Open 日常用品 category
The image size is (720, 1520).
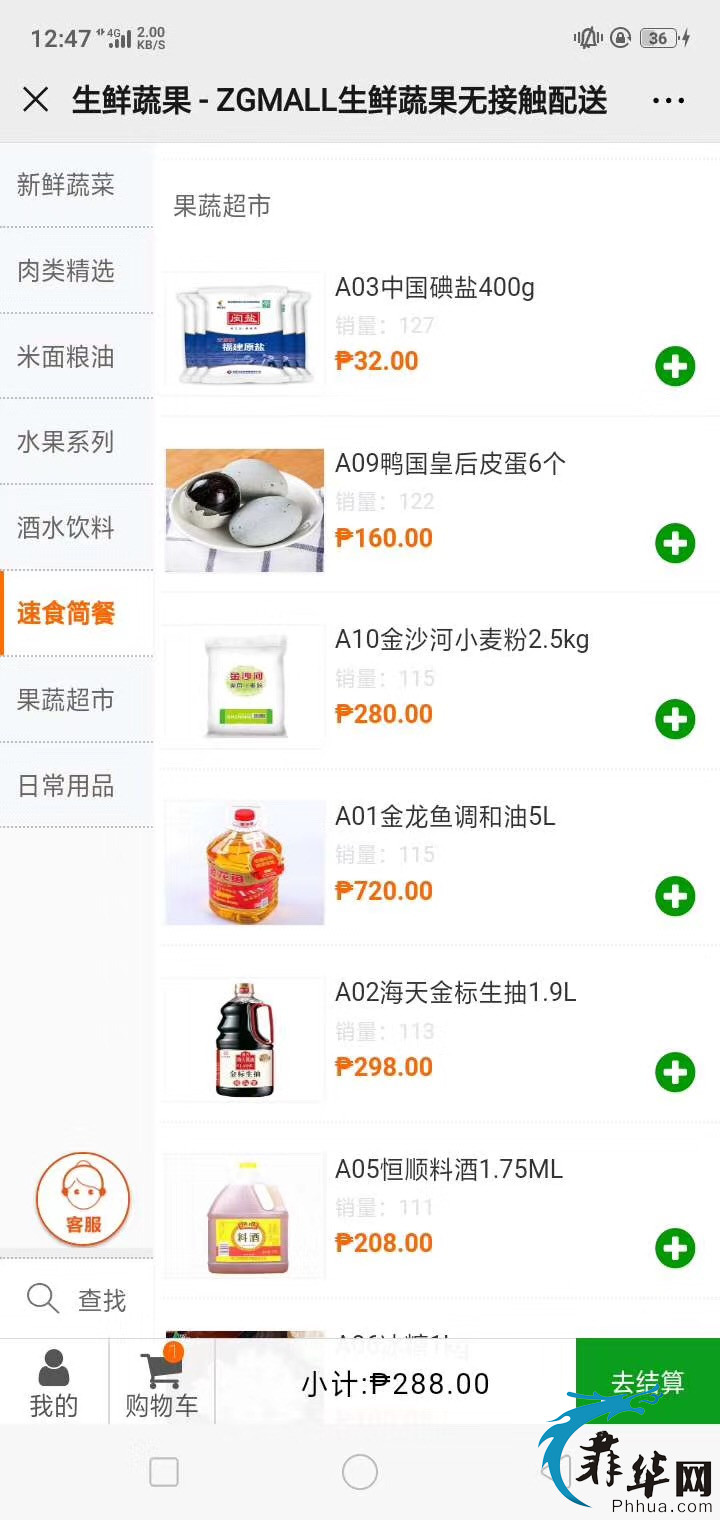(x=66, y=786)
